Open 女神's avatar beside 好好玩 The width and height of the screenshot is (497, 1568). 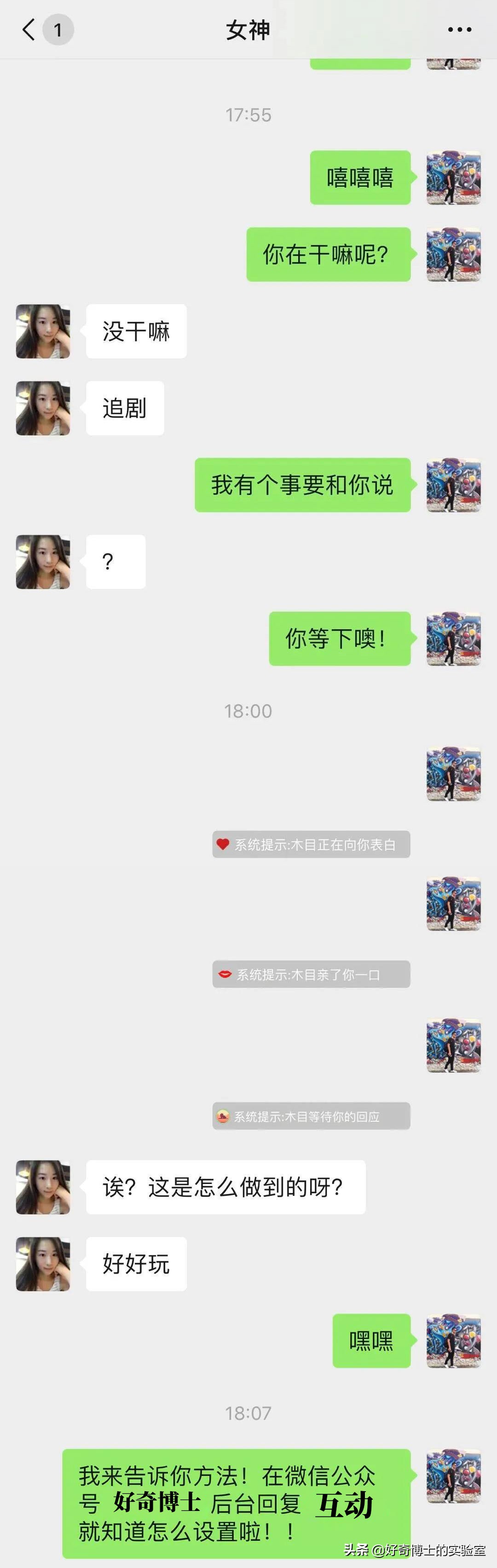point(43,1264)
